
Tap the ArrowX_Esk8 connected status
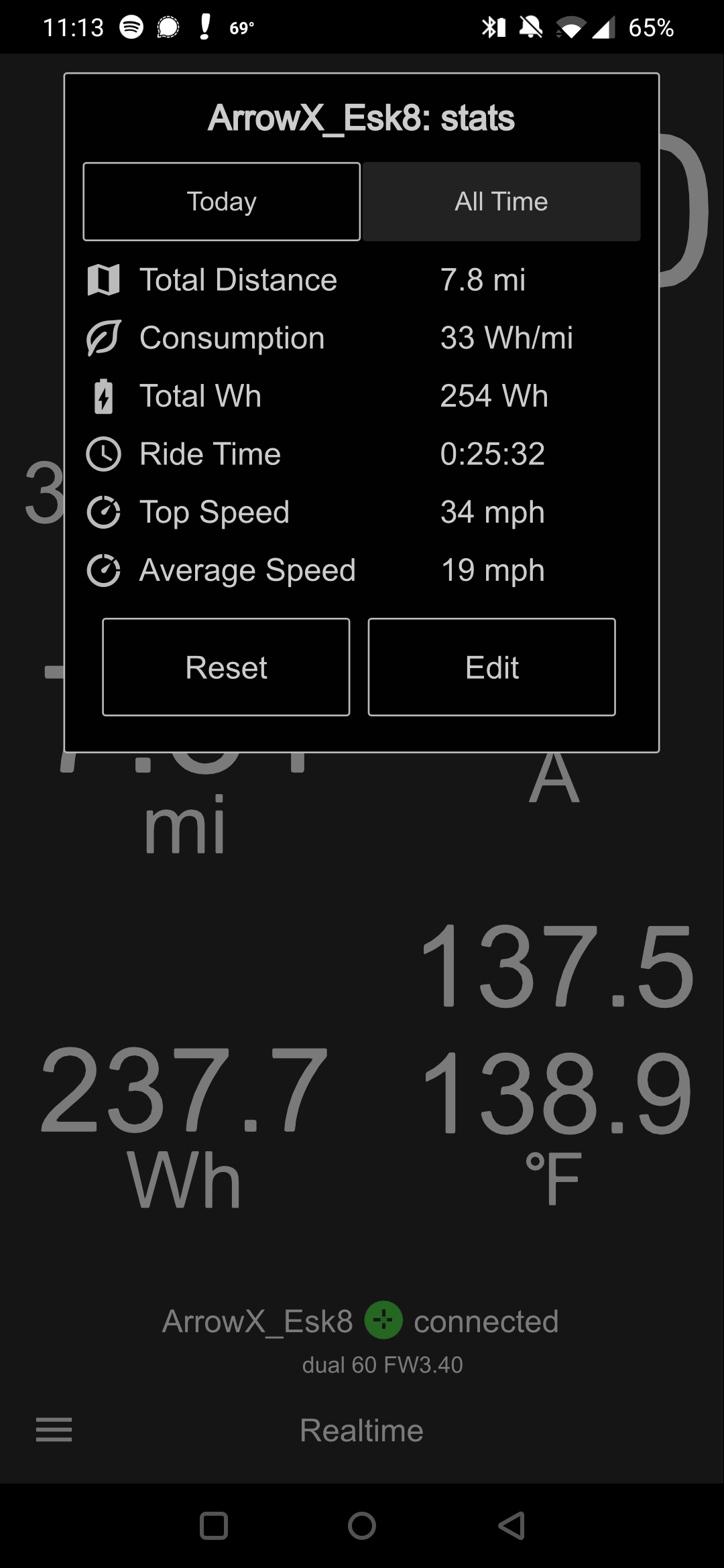(x=361, y=1321)
